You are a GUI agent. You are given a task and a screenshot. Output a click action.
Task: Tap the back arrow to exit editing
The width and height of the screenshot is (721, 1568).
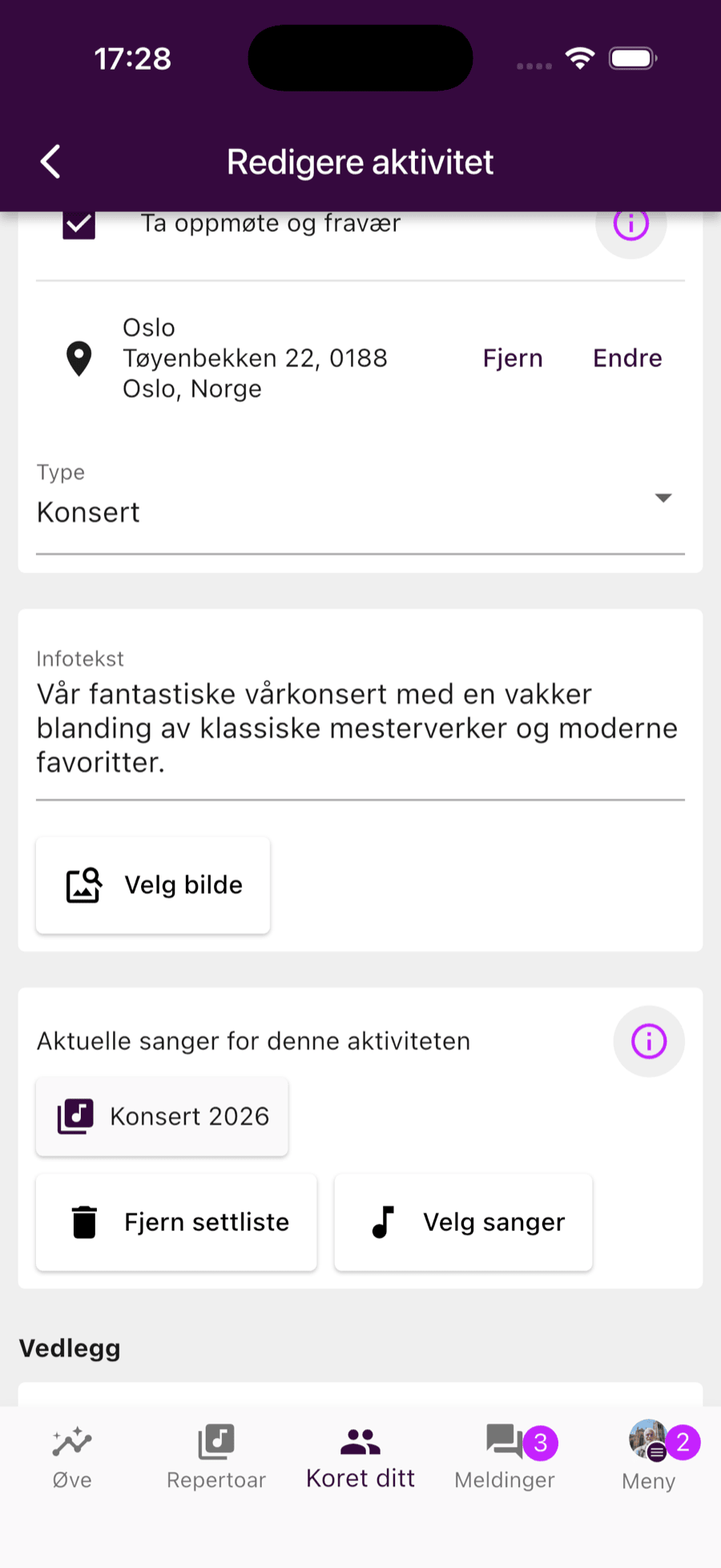(50, 161)
